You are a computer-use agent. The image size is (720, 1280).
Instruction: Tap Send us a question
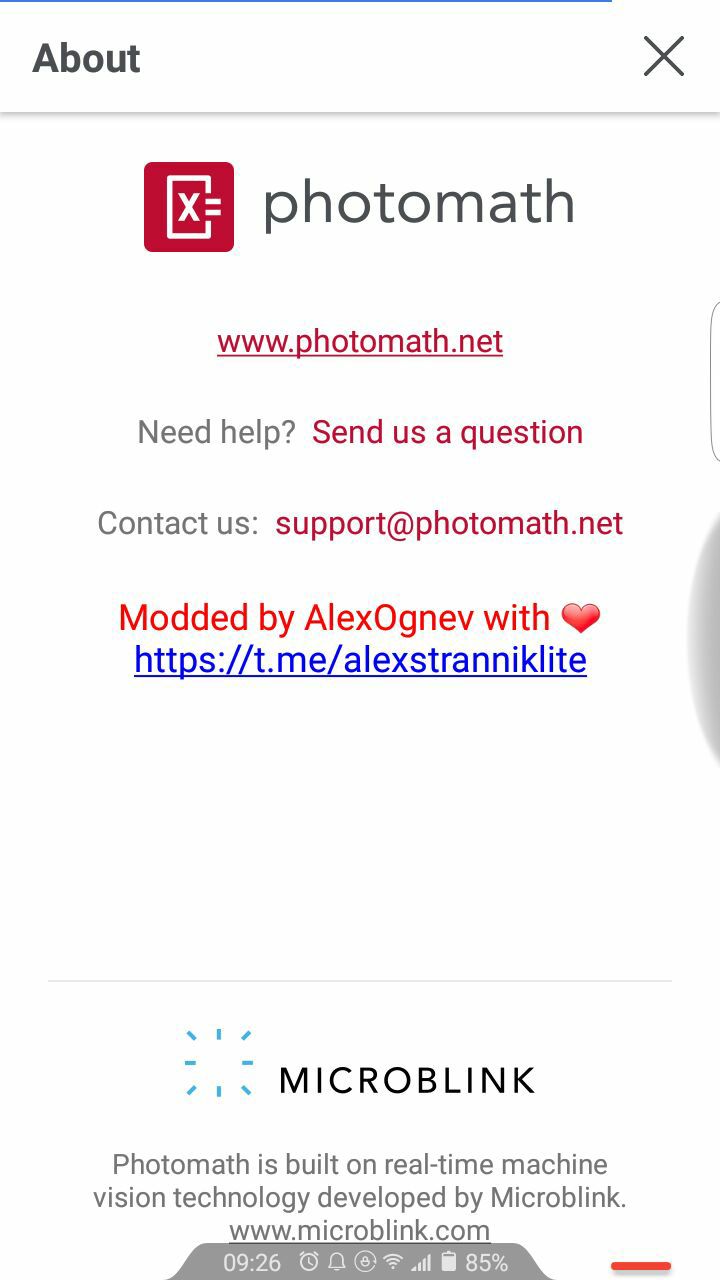(447, 432)
